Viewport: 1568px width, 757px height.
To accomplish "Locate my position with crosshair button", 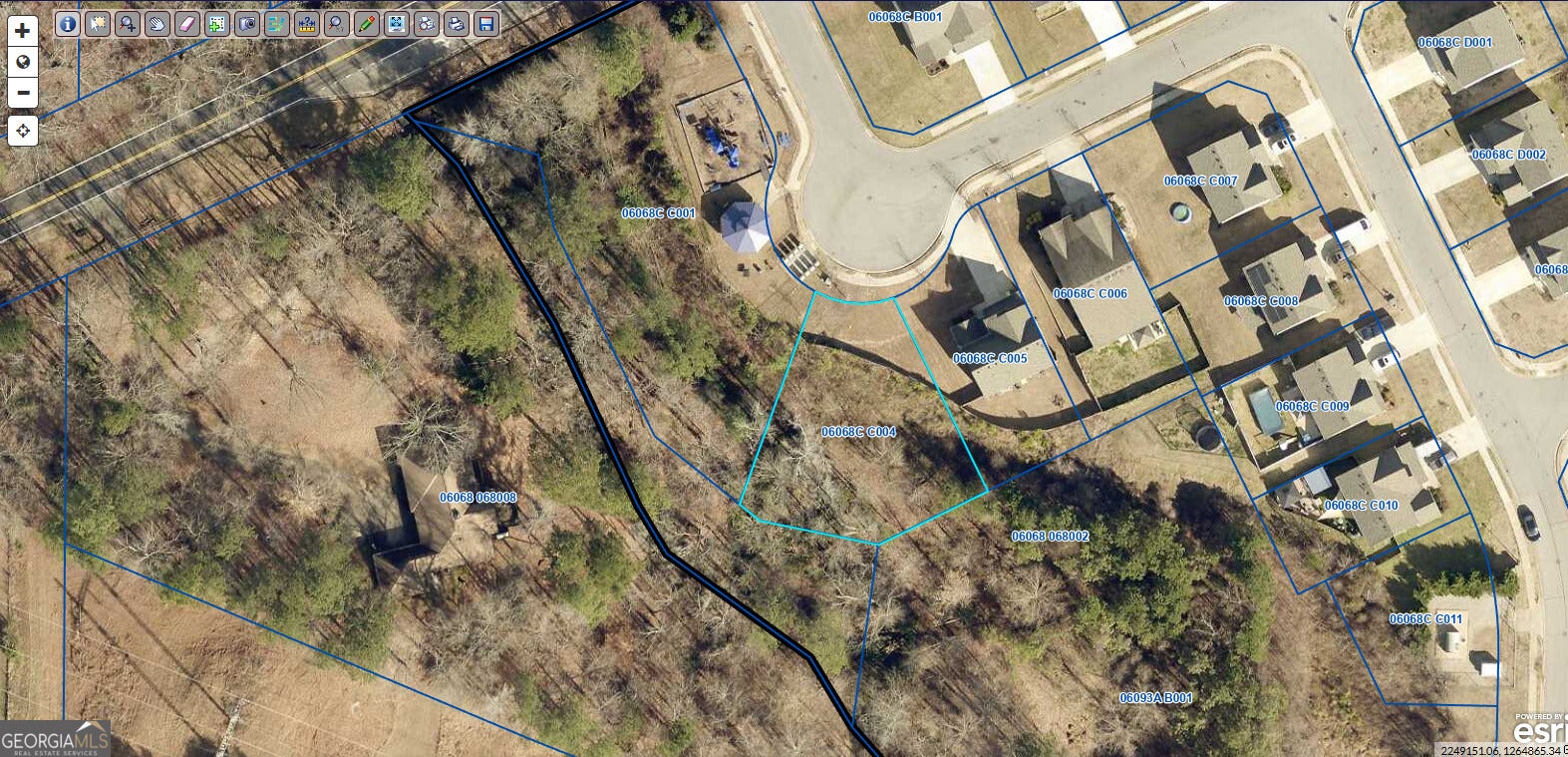I will [22, 131].
